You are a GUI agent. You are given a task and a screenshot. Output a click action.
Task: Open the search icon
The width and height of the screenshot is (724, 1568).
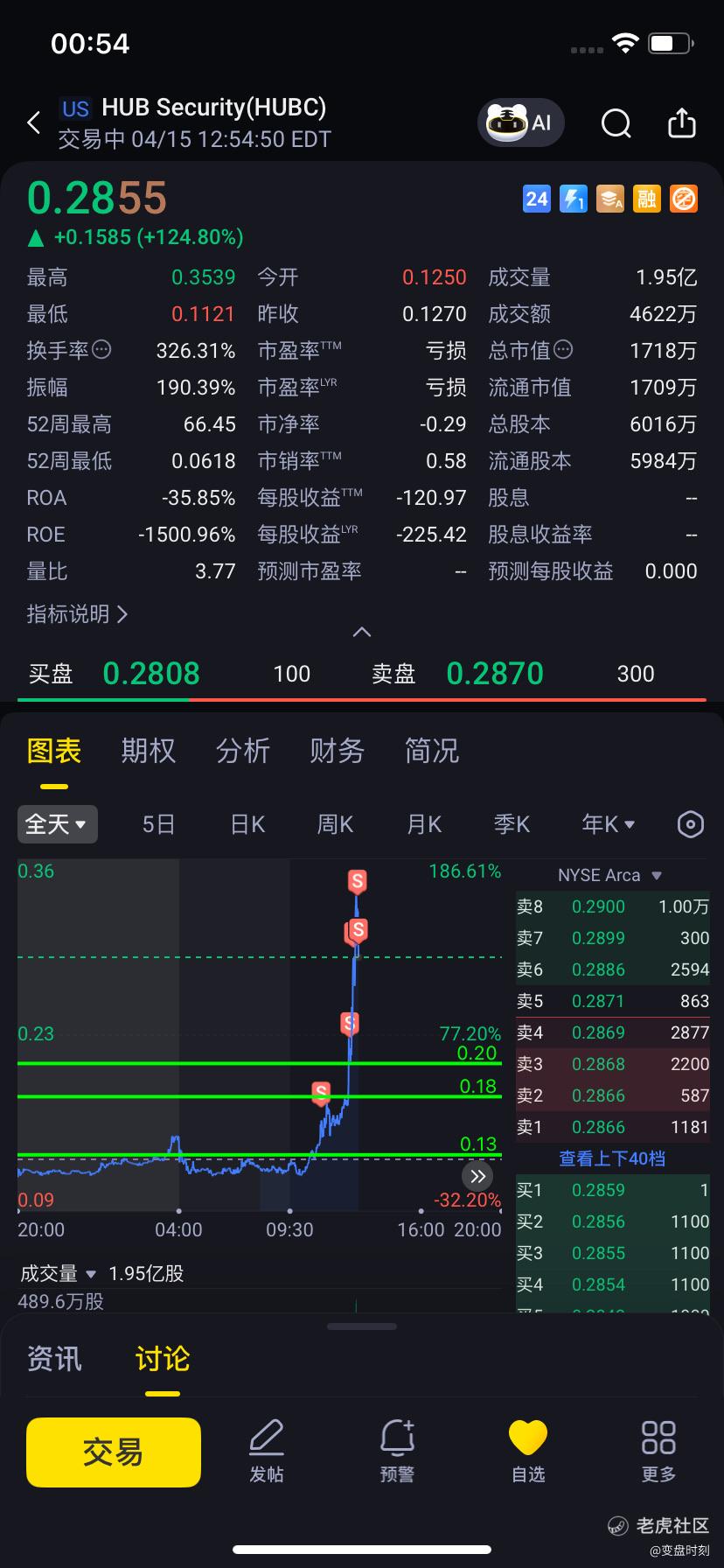pos(616,123)
